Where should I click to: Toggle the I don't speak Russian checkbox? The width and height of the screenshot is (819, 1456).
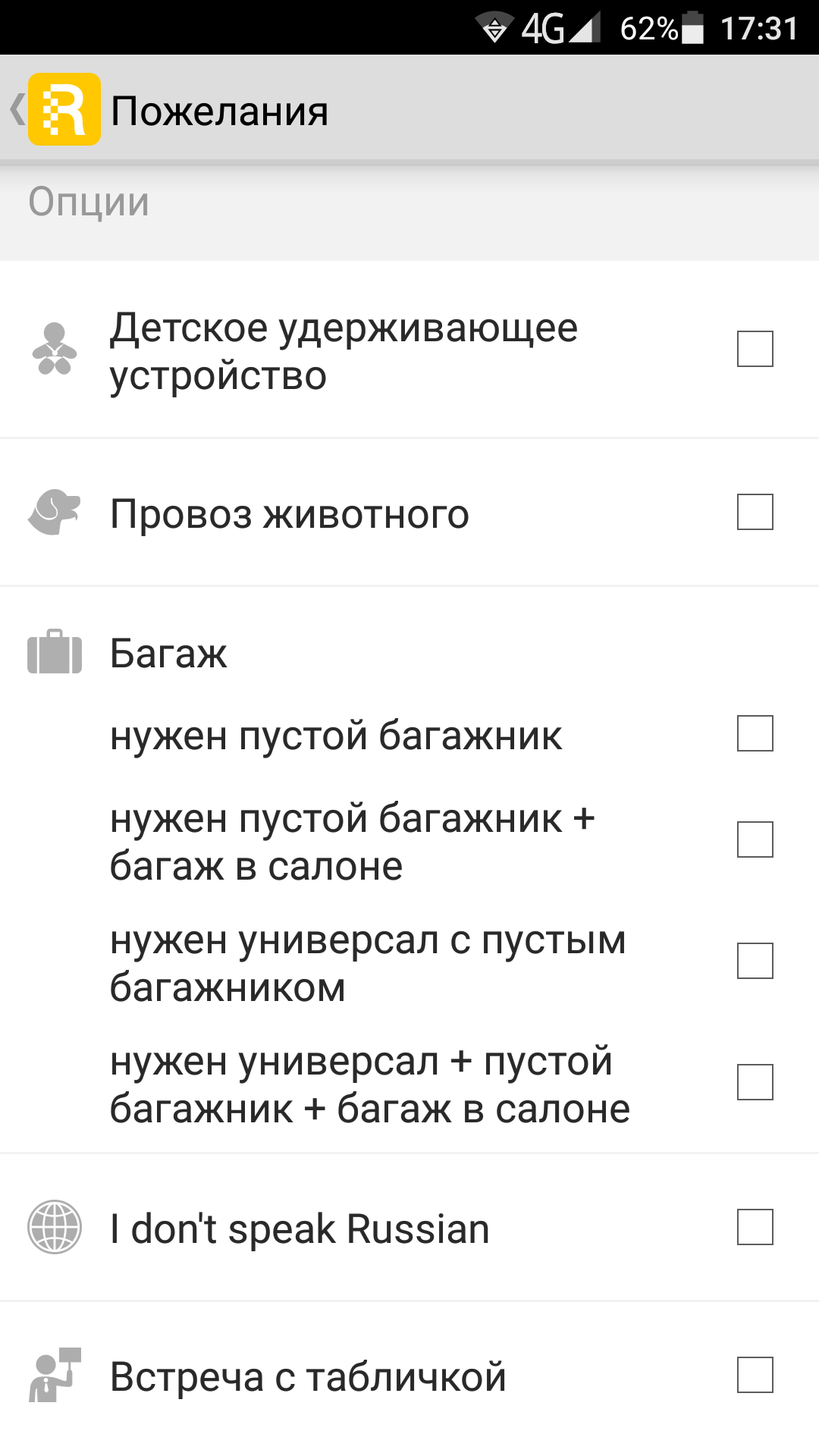pyautogui.click(x=755, y=1227)
